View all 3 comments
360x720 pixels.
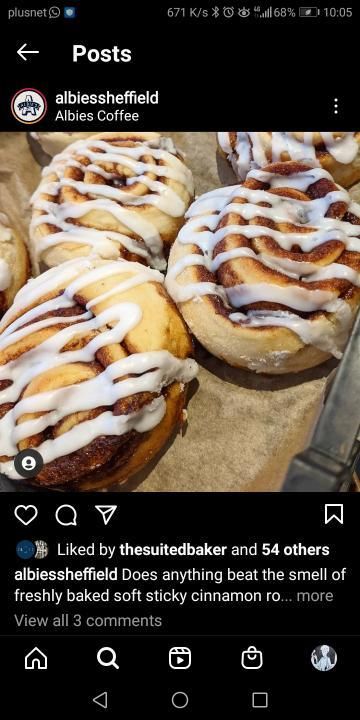point(88,620)
